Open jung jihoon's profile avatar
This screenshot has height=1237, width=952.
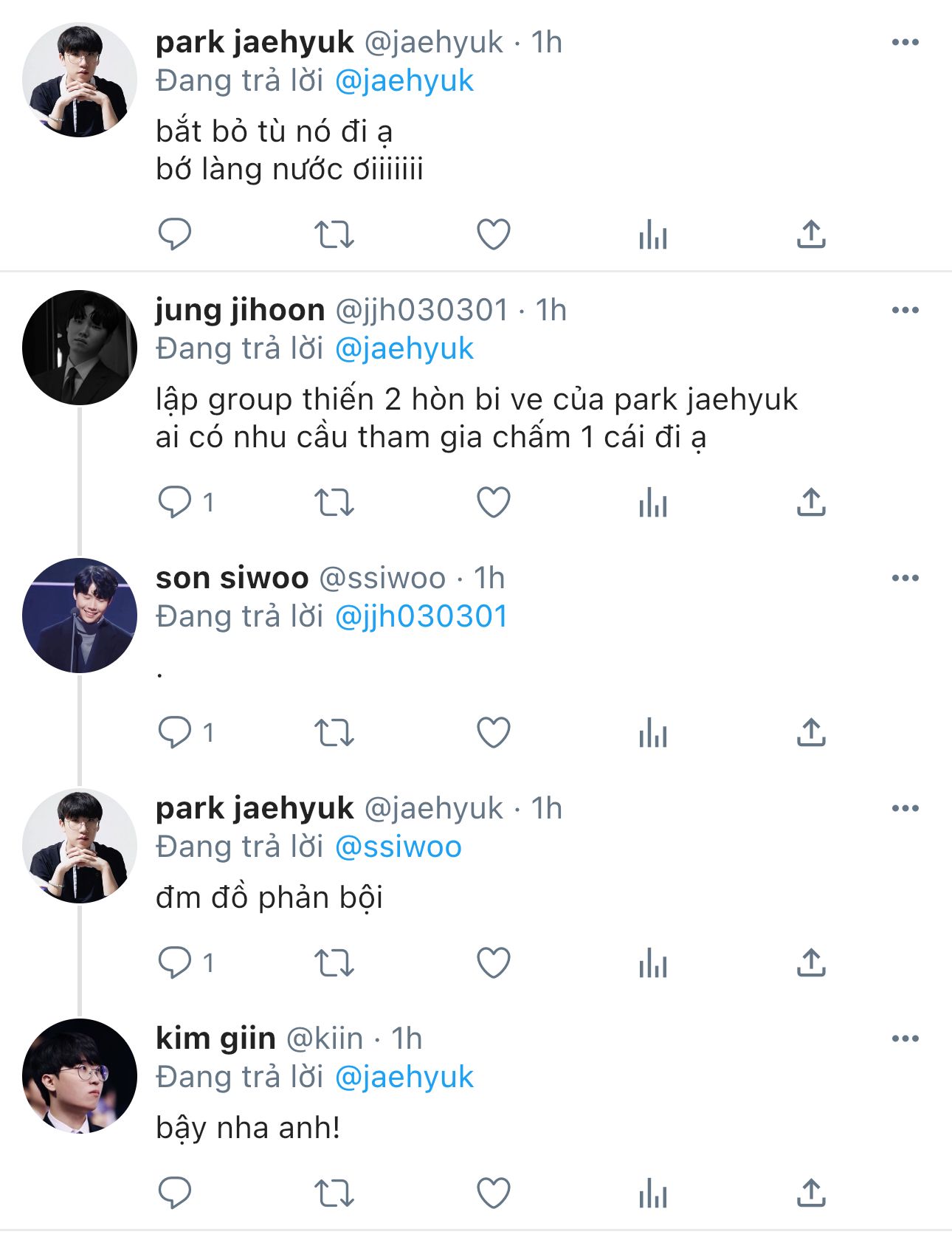coord(80,348)
